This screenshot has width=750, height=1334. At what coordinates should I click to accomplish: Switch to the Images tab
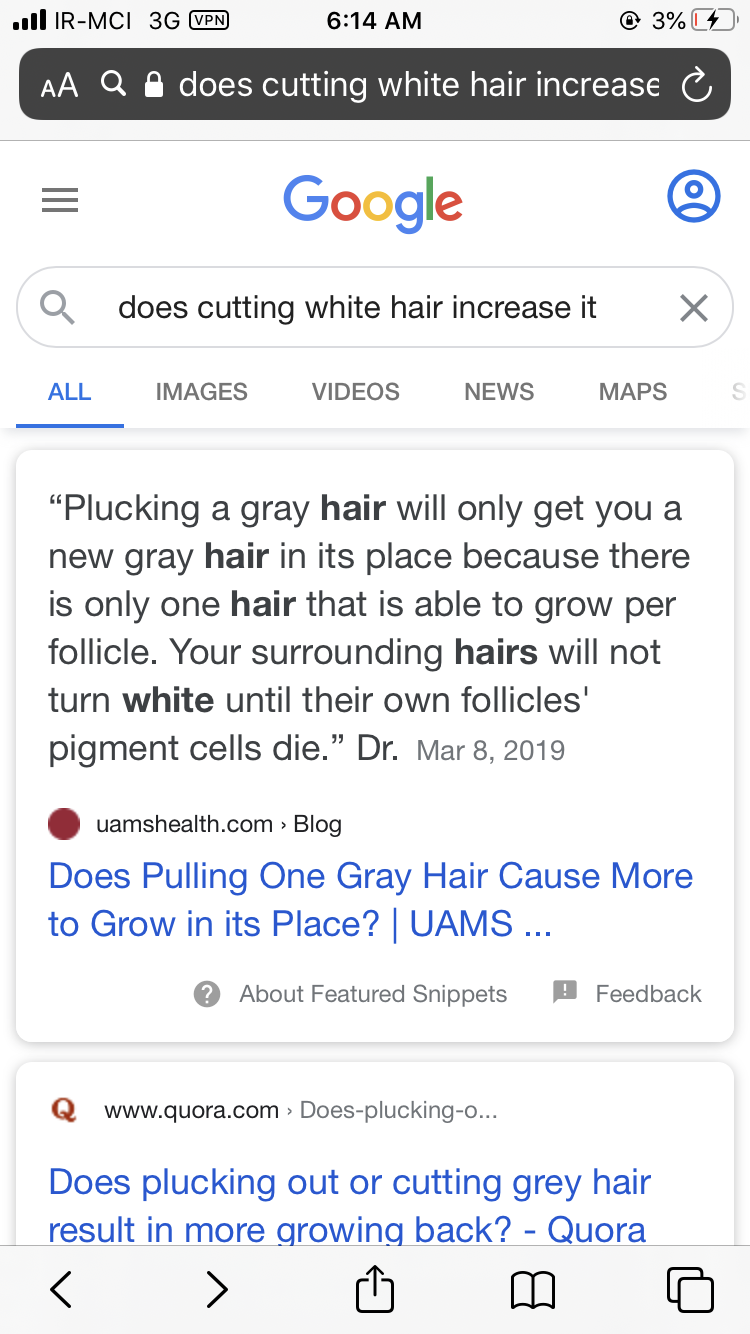tap(201, 392)
